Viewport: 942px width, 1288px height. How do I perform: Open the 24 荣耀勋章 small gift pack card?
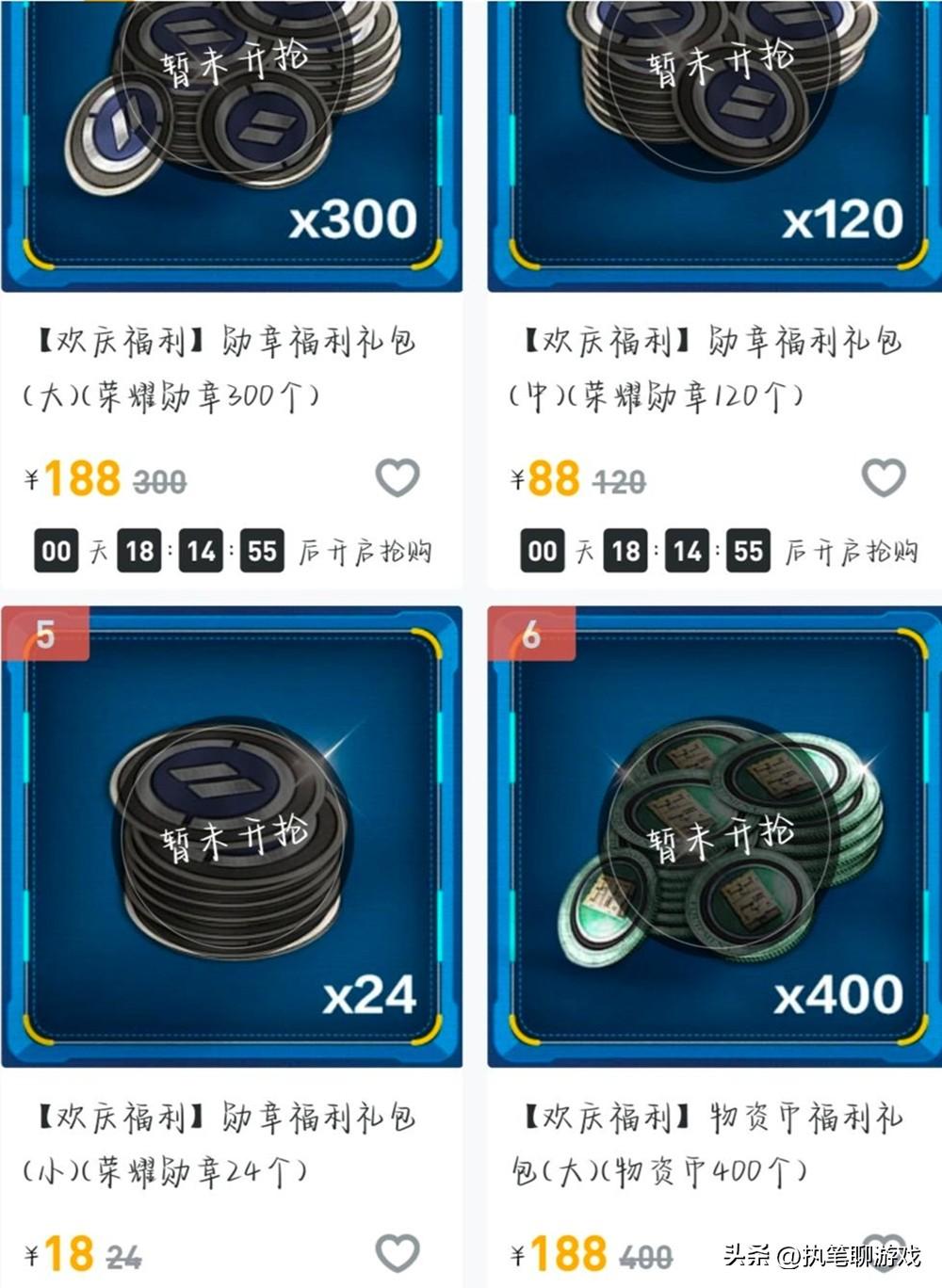231,838
